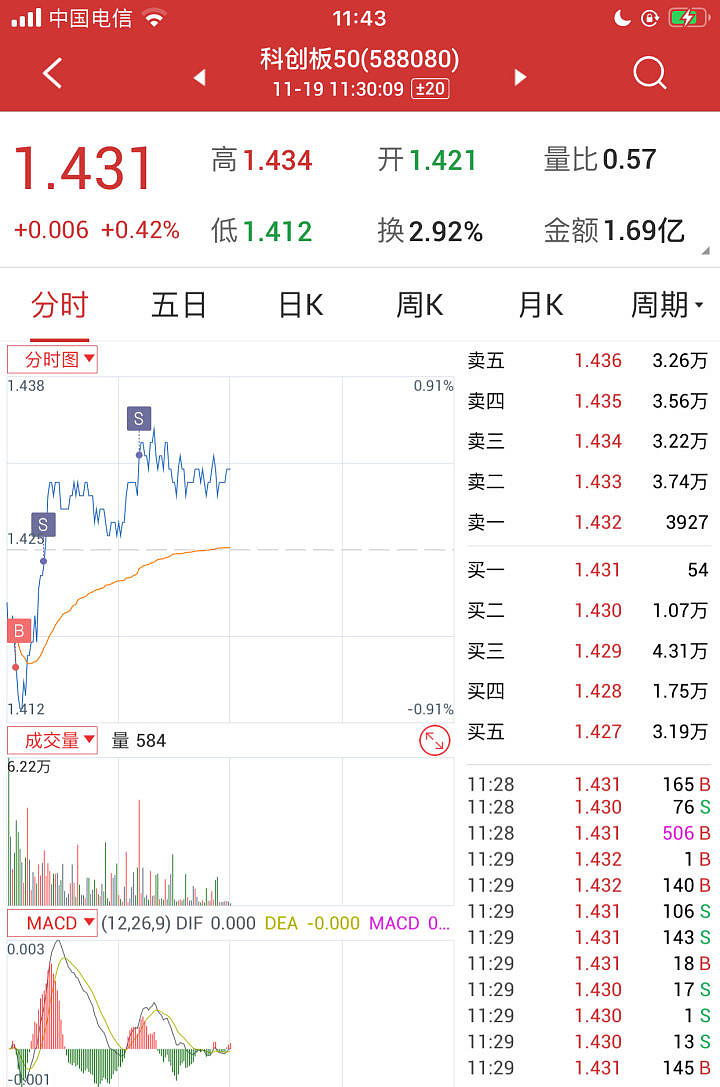Go to the previous stock with the left arrow

(x=198, y=76)
